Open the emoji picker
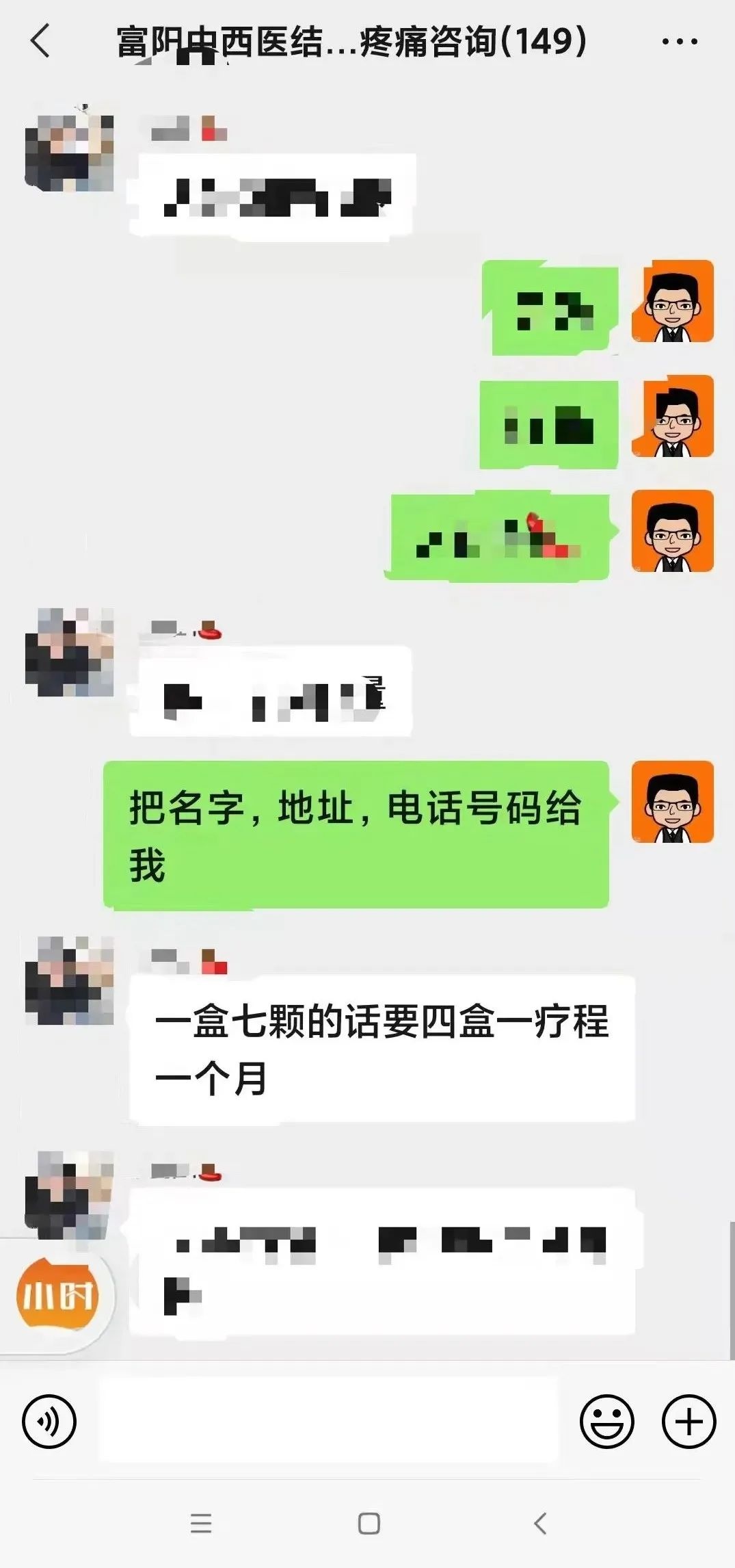This screenshot has height=1568, width=735. [x=606, y=1421]
